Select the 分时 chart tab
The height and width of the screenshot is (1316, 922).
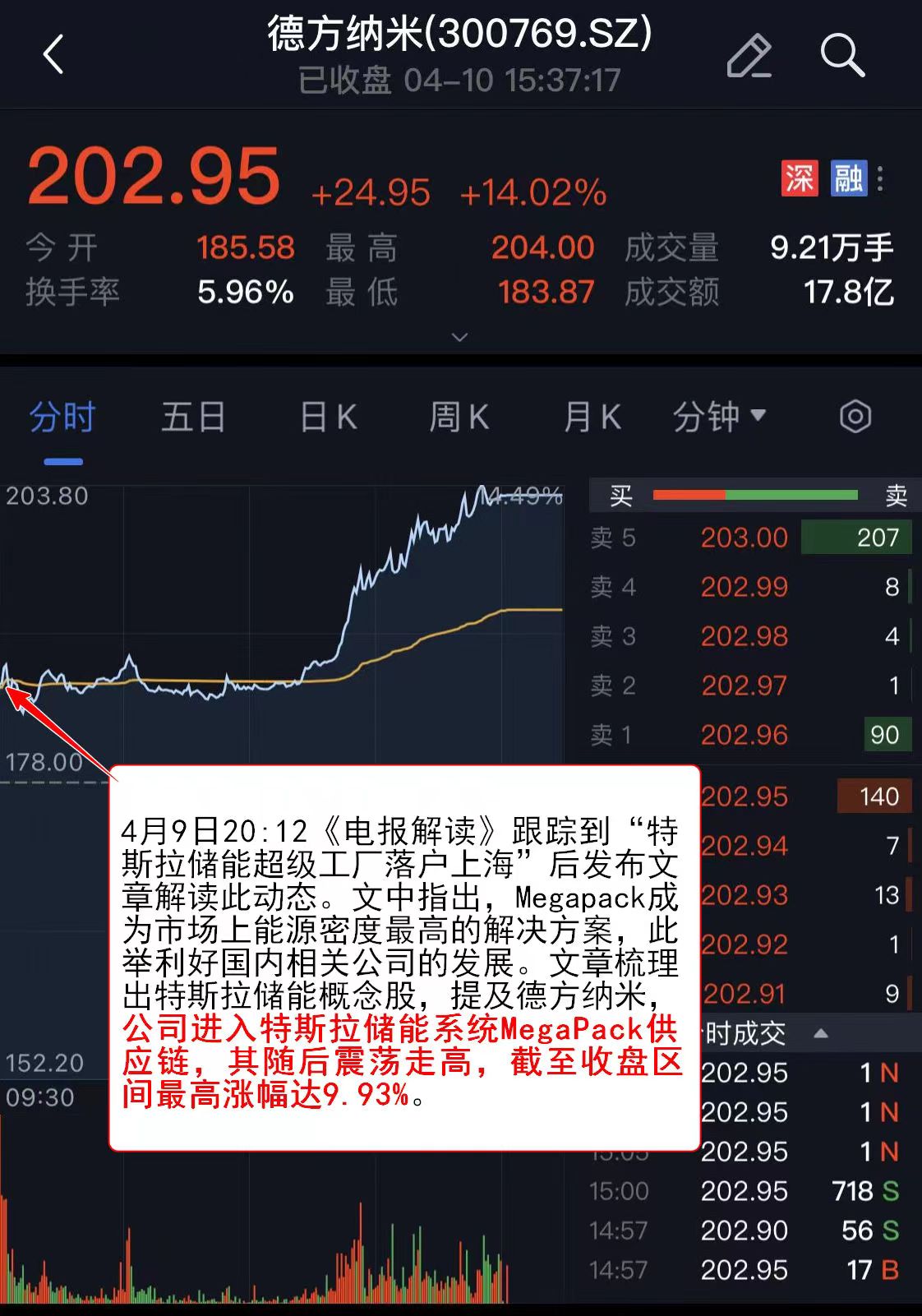coord(62,418)
